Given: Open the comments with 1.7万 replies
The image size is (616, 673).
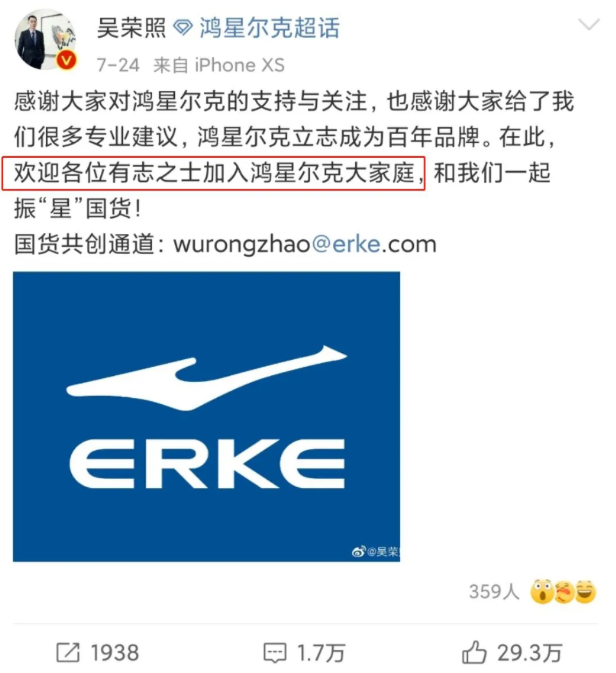Looking at the screenshot, I should coord(304,652).
